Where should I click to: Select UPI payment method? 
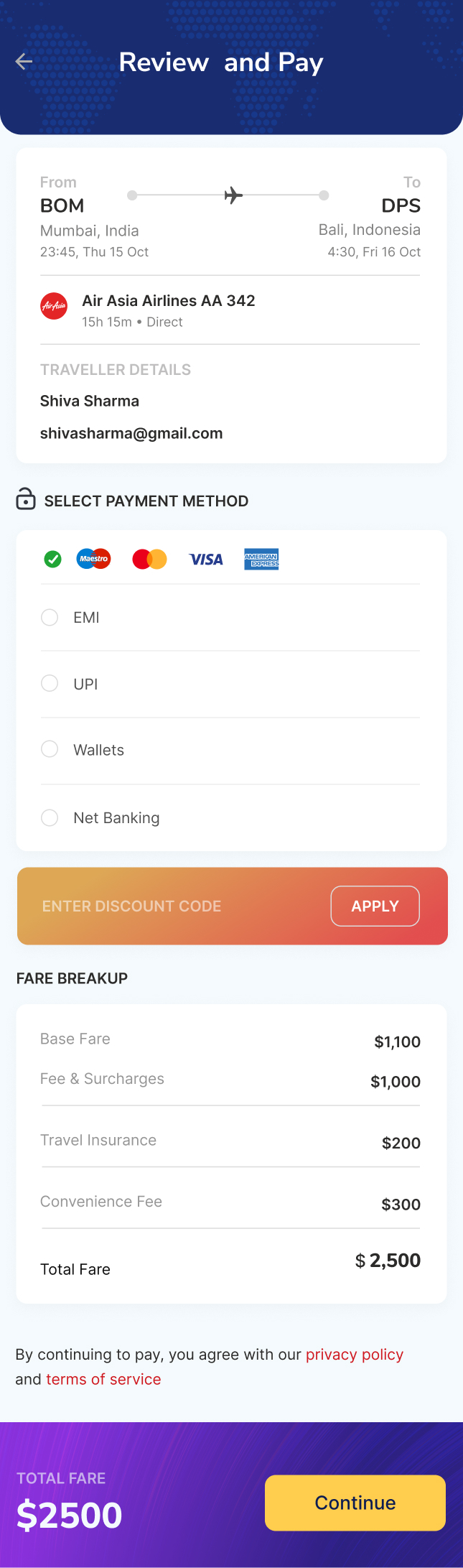pos(50,684)
